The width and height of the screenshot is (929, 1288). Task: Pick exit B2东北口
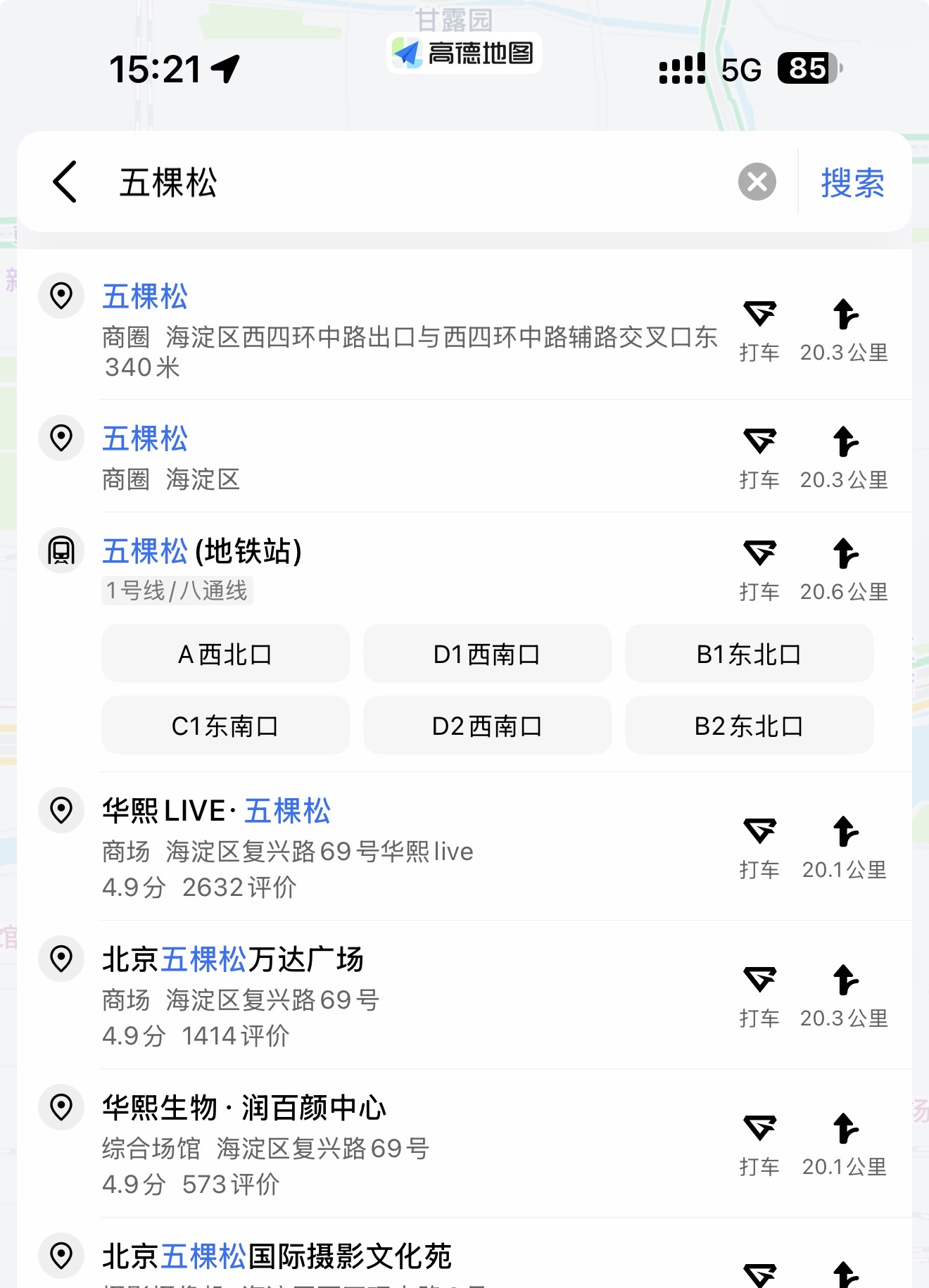(749, 726)
